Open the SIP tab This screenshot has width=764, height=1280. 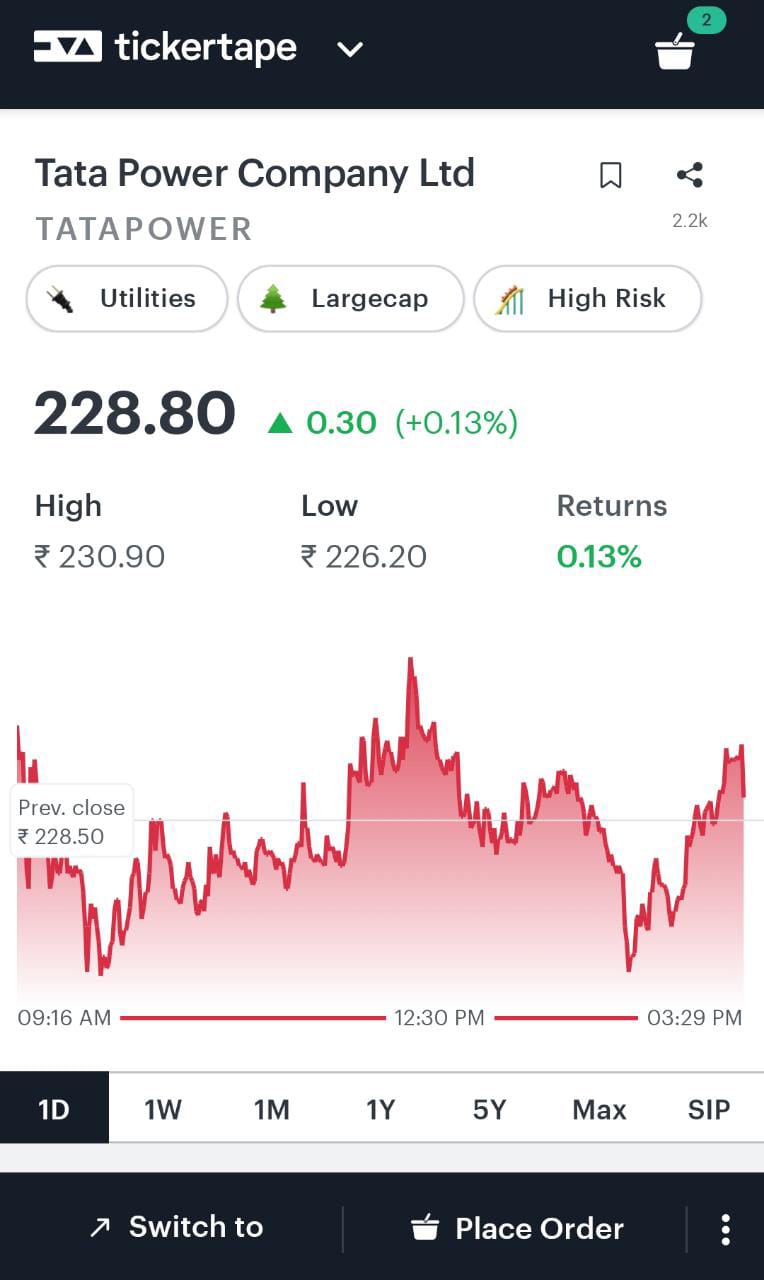709,1109
